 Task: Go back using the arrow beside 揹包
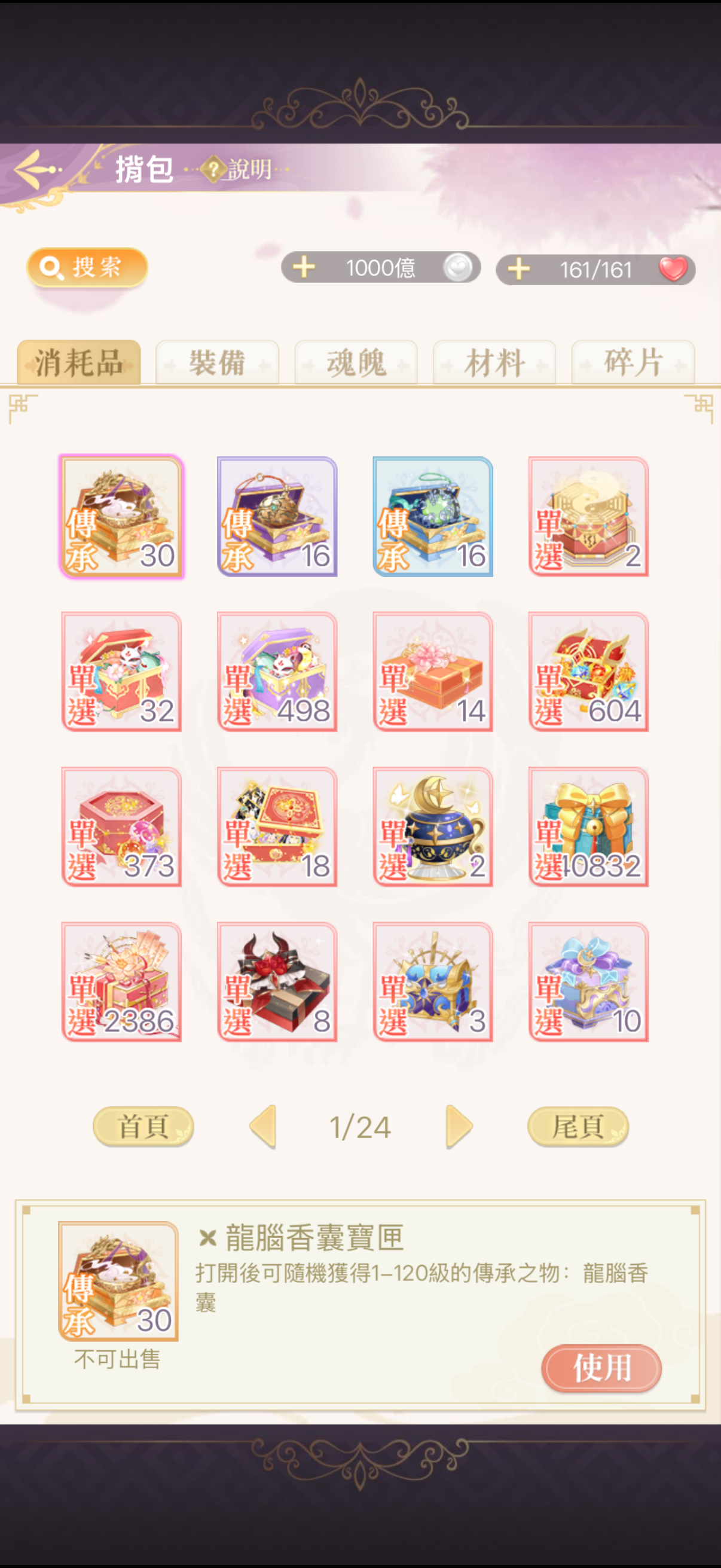(x=38, y=169)
